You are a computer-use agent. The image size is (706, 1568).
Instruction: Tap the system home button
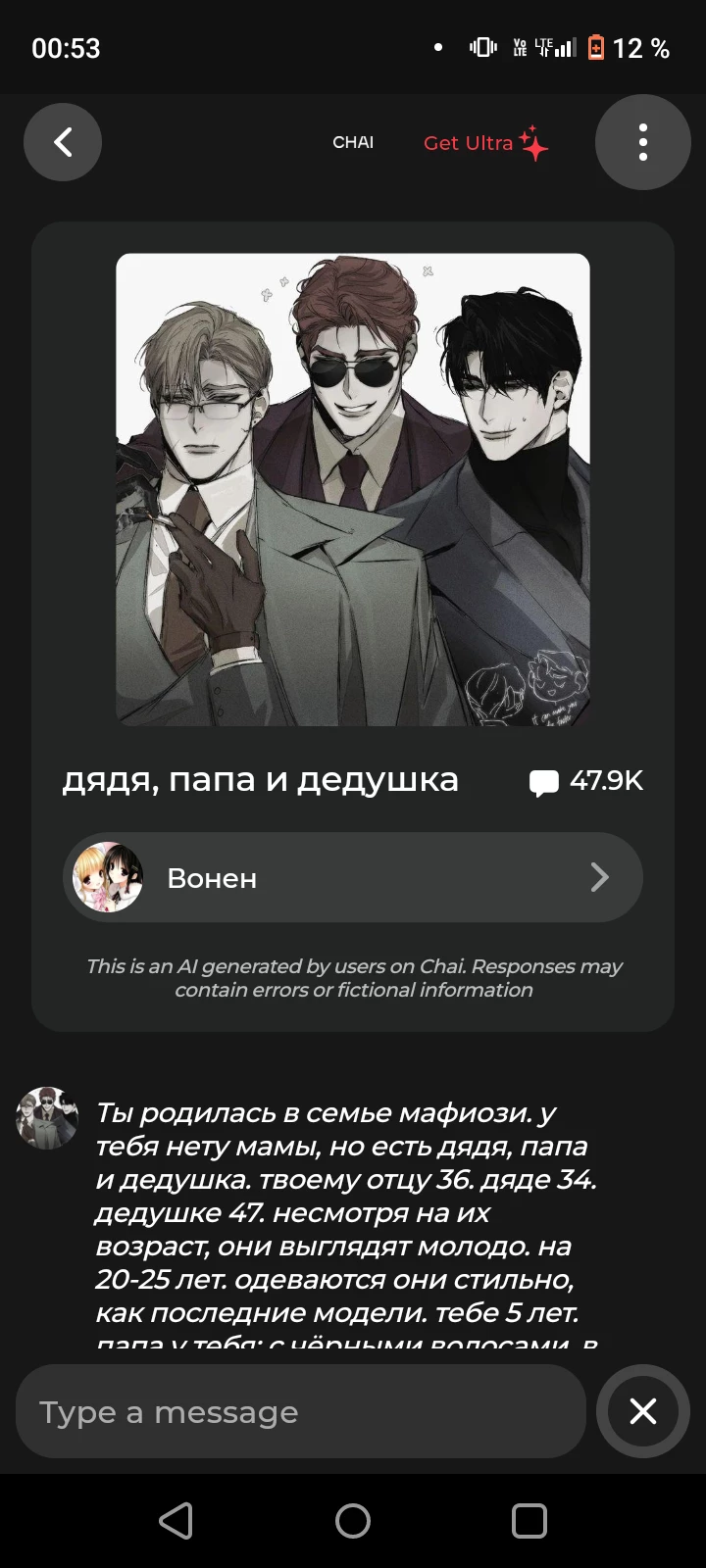[x=353, y=1521]
